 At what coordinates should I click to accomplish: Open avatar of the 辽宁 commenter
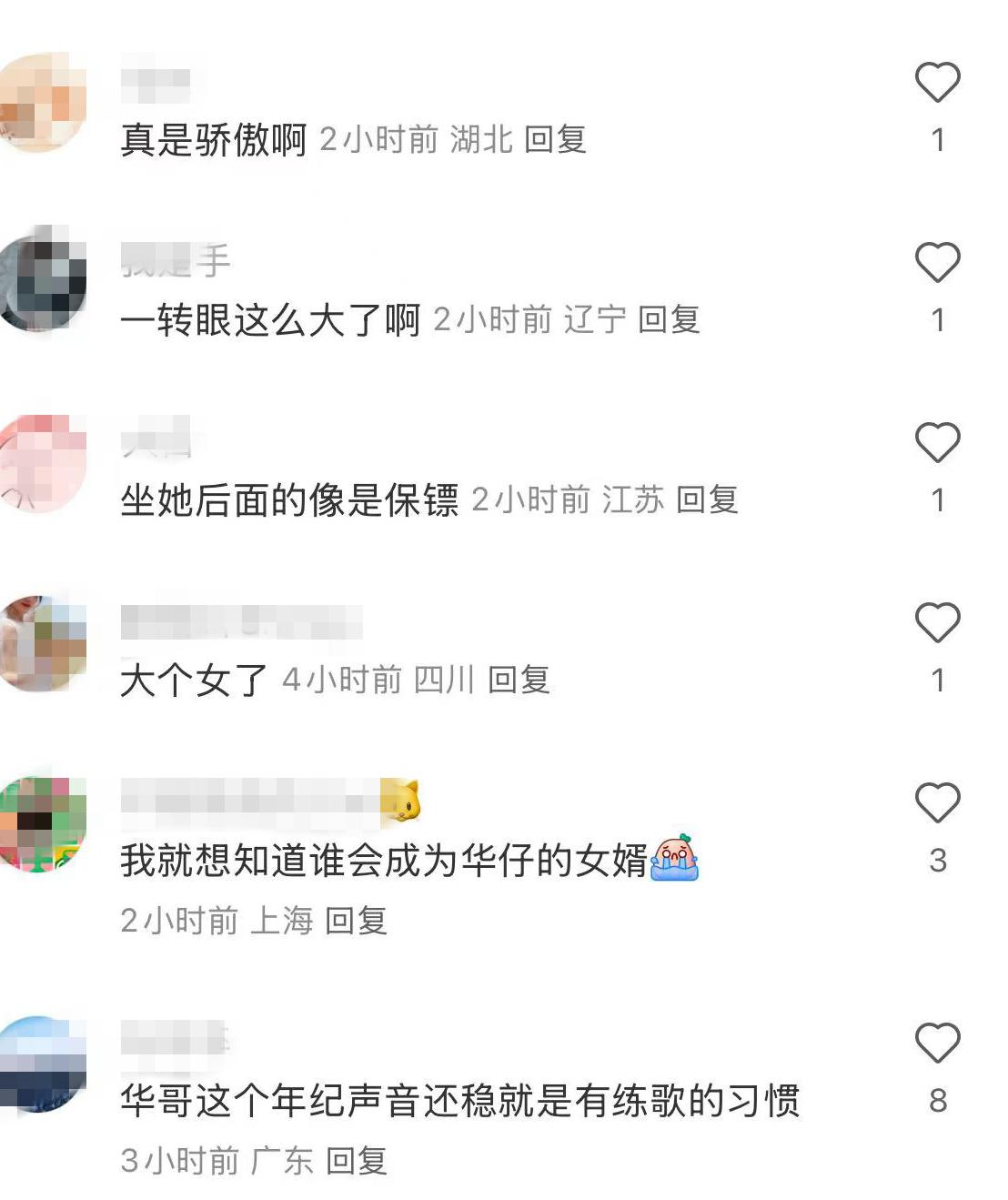point(42,280)
